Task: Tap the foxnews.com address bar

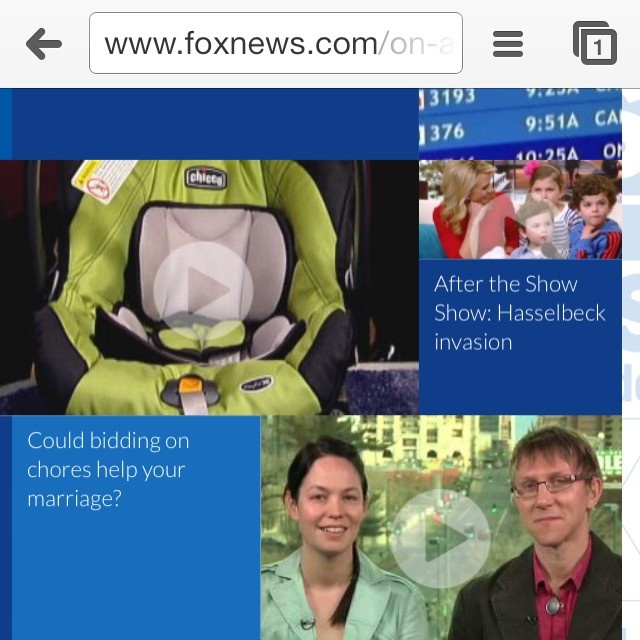Action: click(275, 43)
